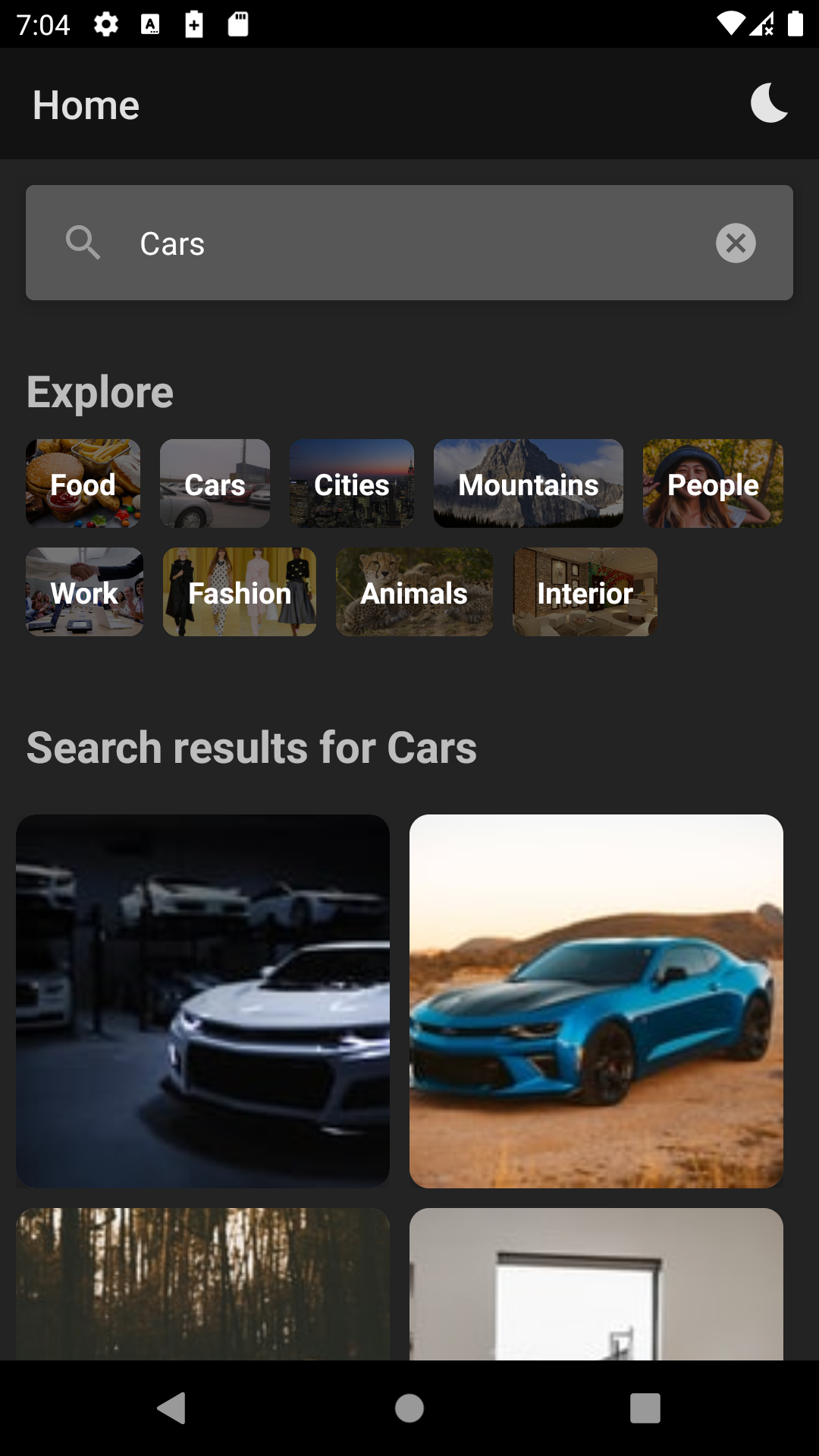Choose the People category
The width and height of the screenshot is (819, 1456).
[713, 484]
